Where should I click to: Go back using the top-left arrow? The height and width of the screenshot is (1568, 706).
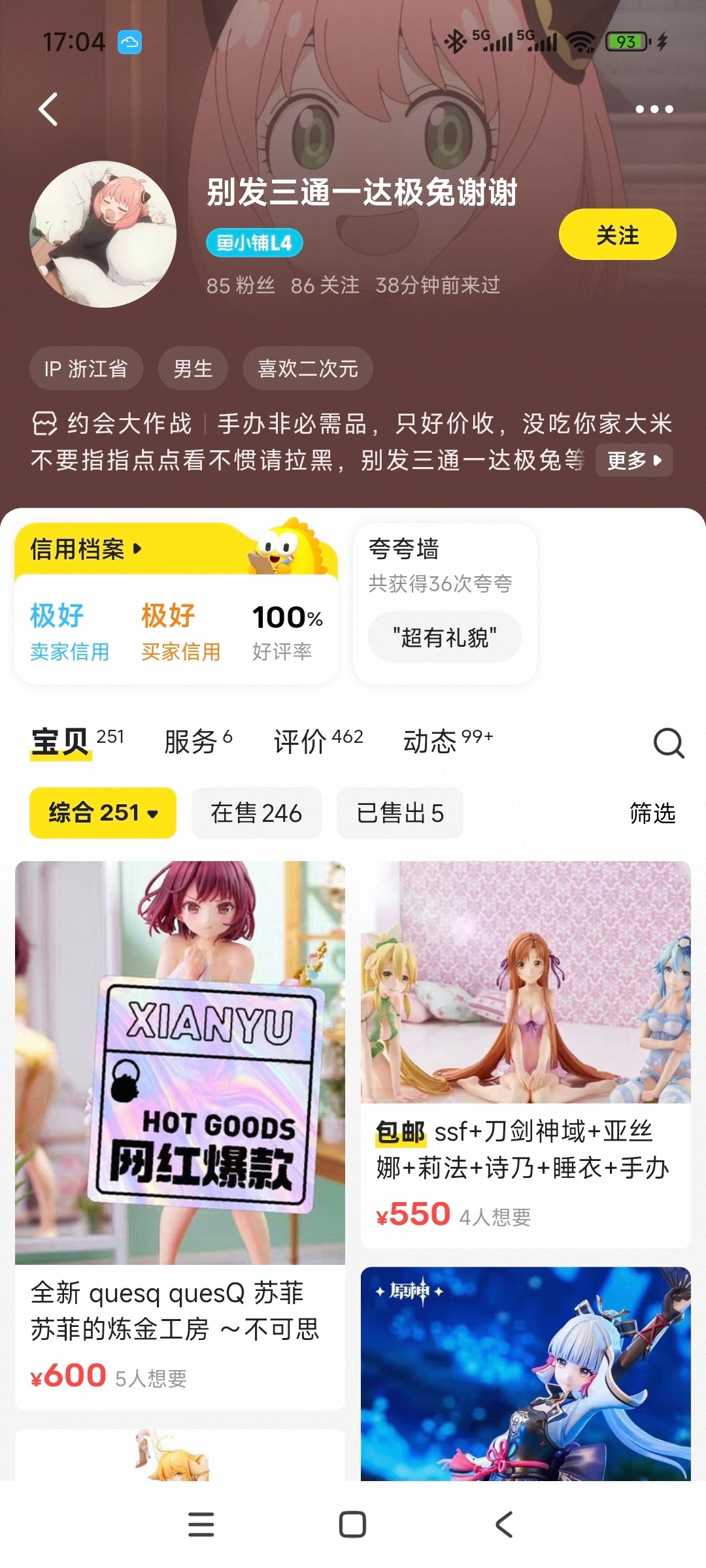(x=48, y=109)
